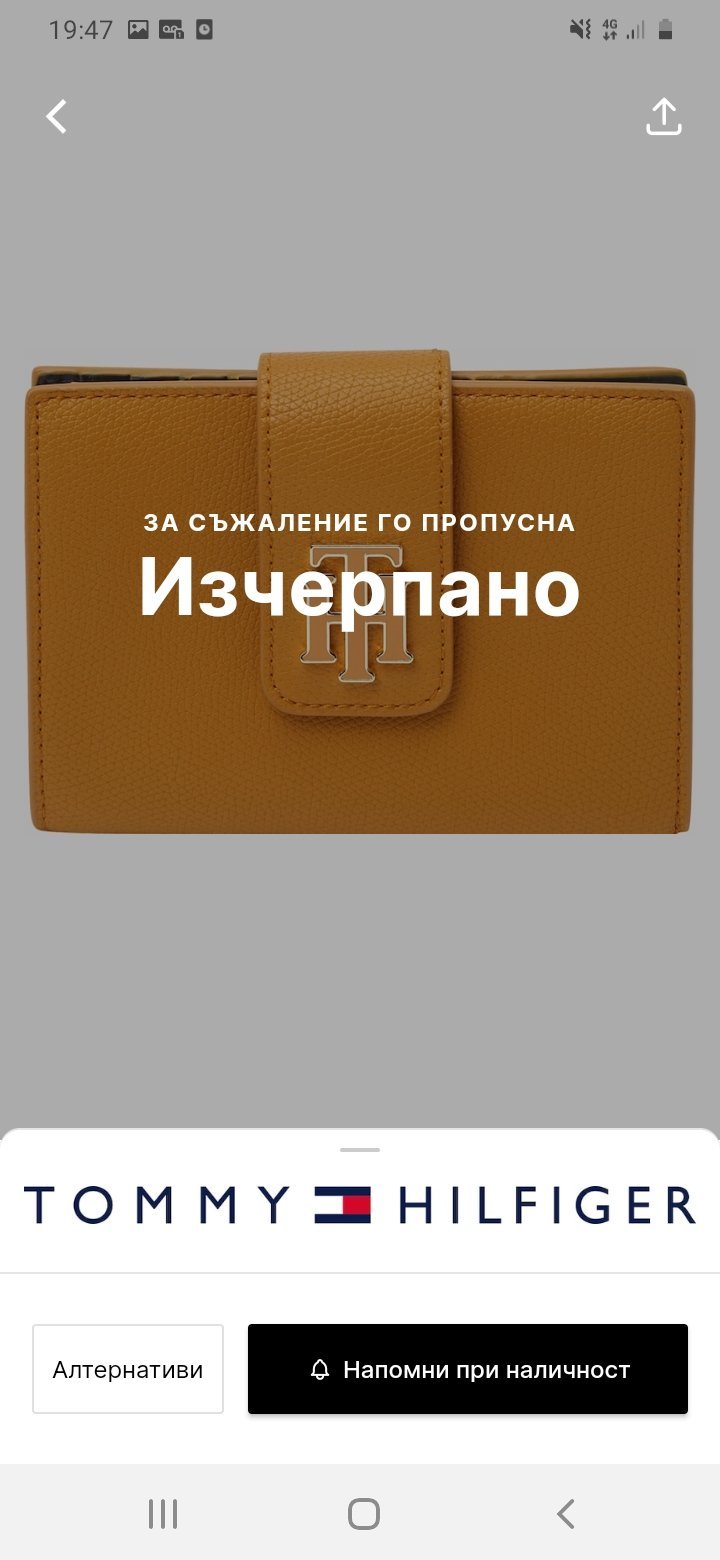
Task: Open recent apps from navigation bar
Action: [163, 1513]
